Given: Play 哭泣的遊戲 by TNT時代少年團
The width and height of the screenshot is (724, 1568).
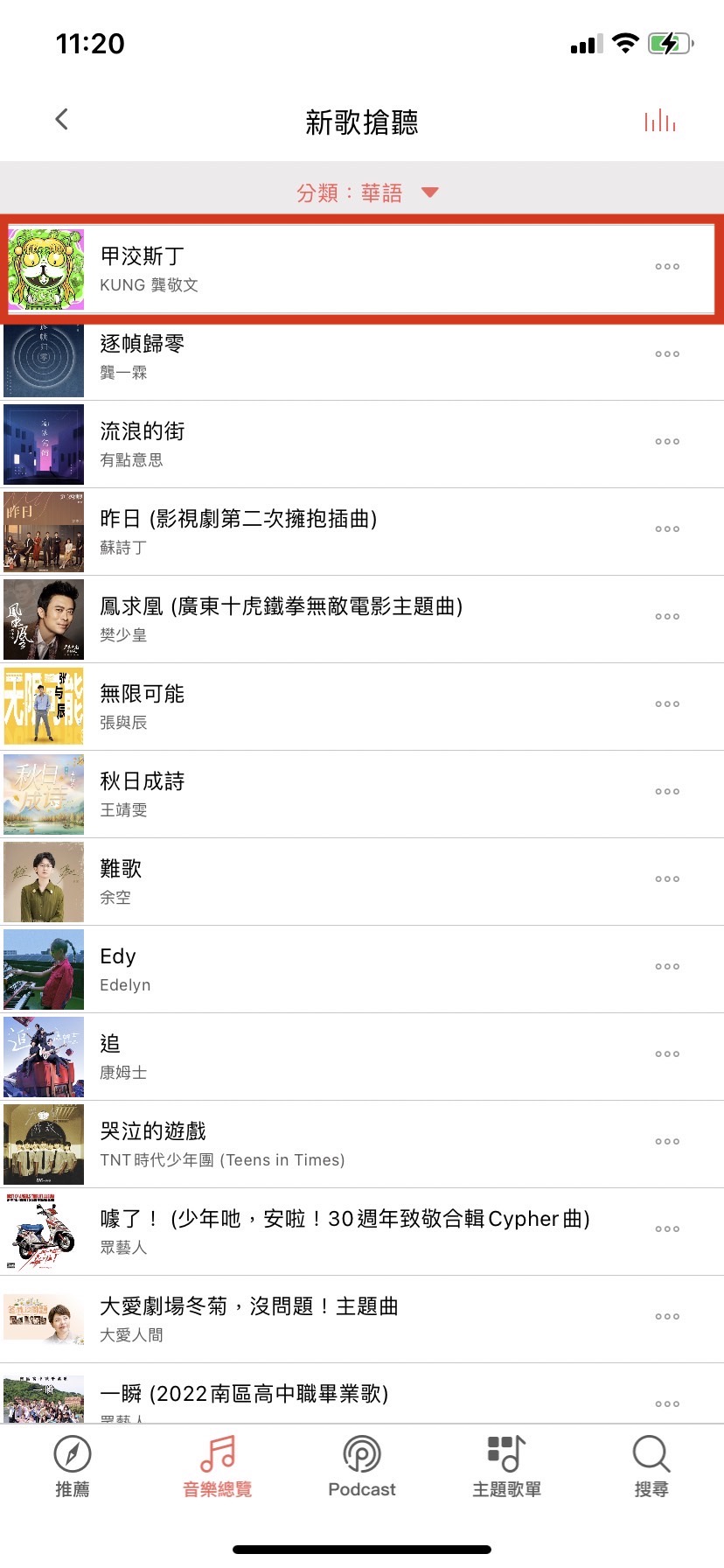Looking at the screenshot, I should tap(262, 1144).
